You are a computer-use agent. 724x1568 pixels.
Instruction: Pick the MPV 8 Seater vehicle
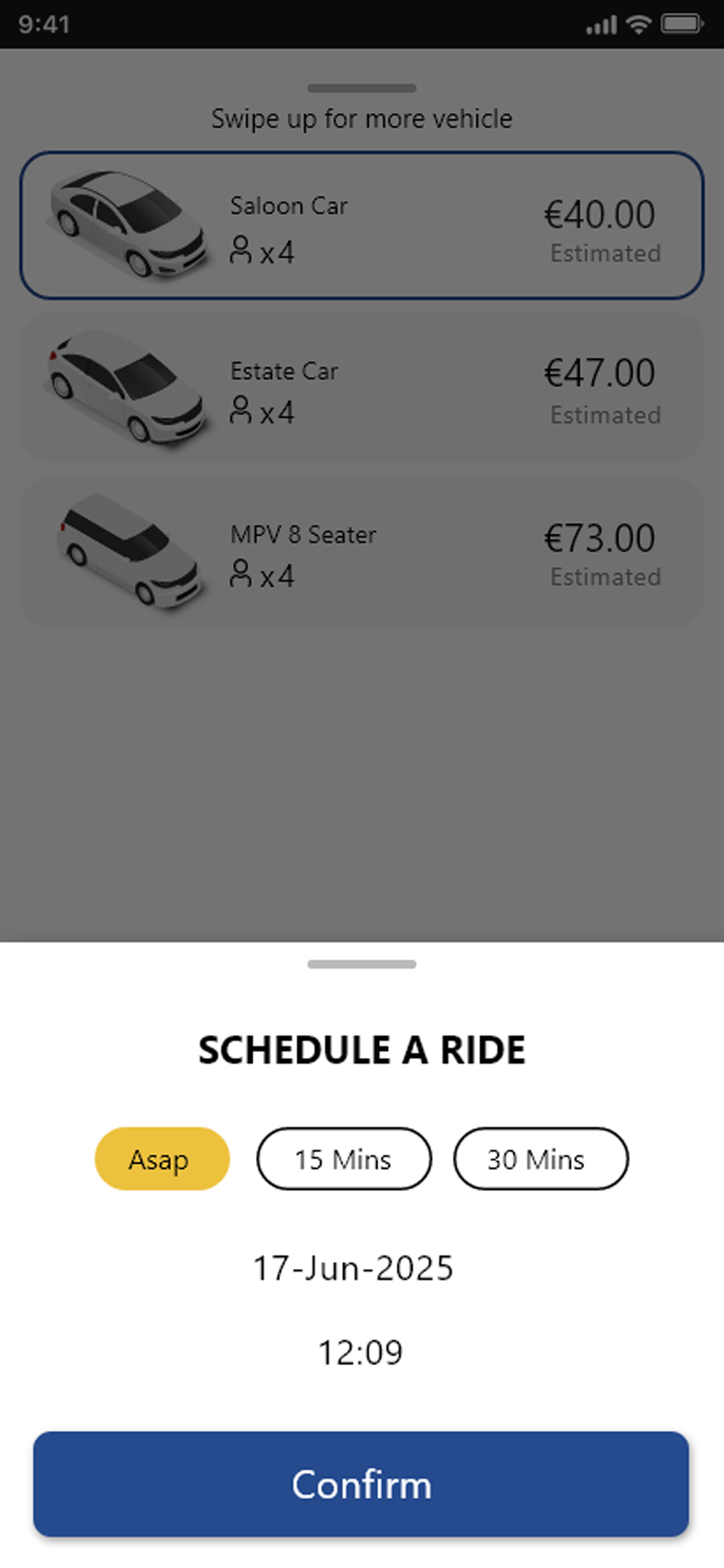(362, 552)
